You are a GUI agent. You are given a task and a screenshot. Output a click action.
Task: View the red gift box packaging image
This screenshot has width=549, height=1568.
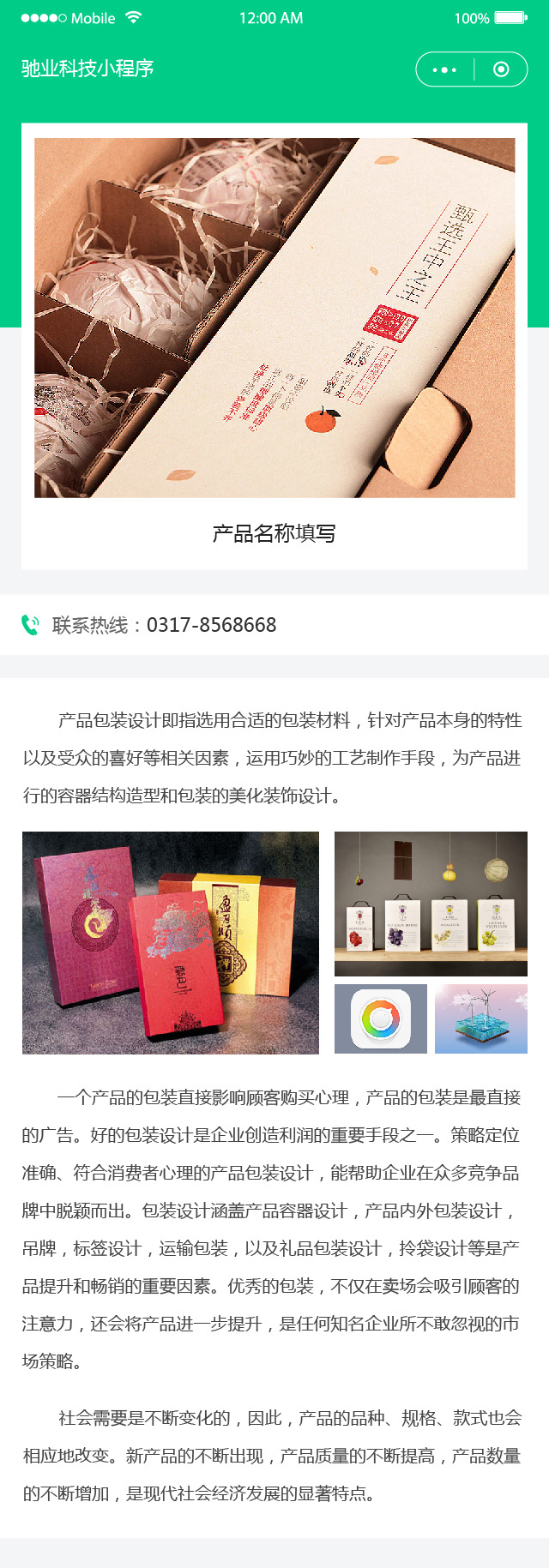[171, 942]
